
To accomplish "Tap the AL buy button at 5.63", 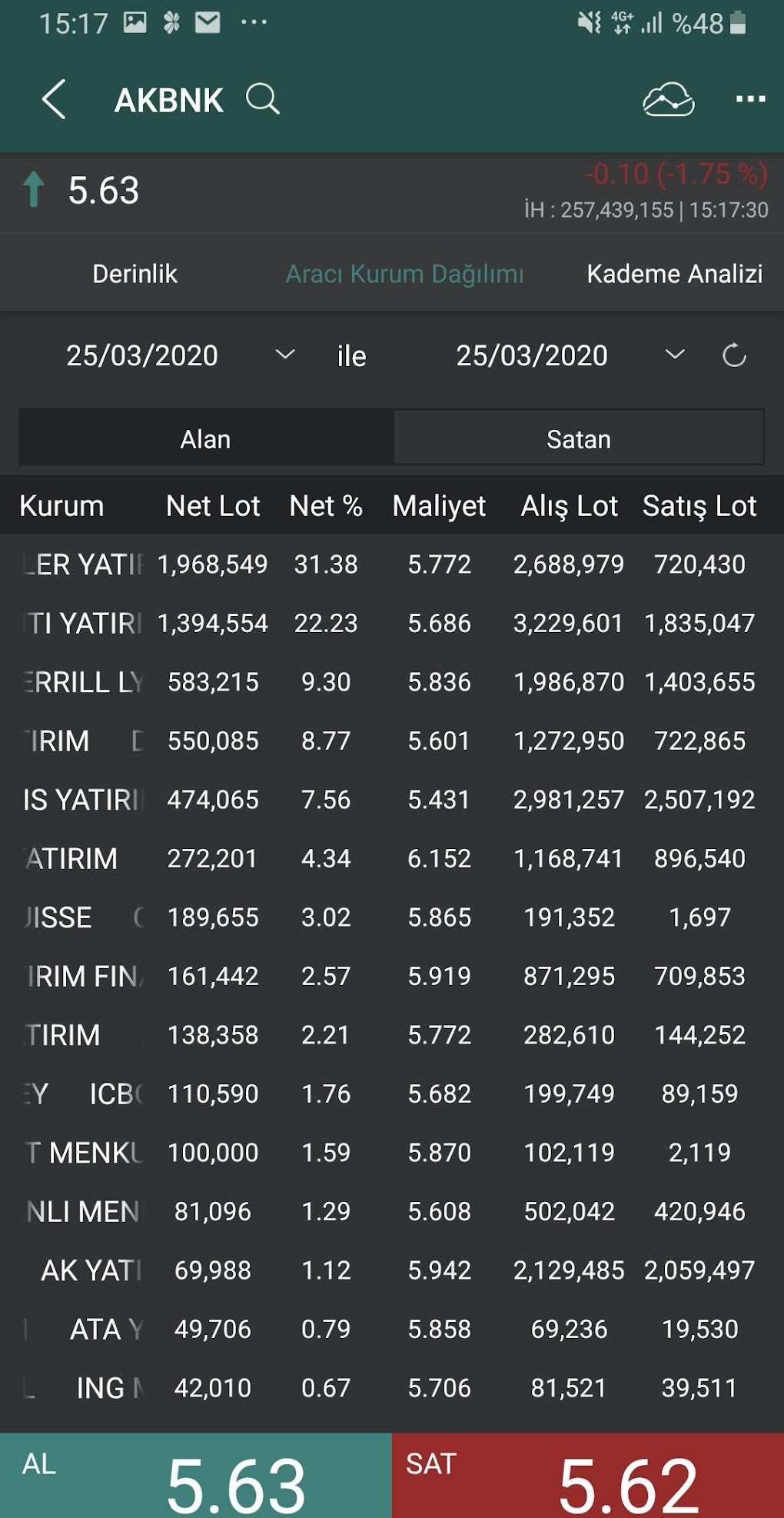I will [x=196, y=1475].
